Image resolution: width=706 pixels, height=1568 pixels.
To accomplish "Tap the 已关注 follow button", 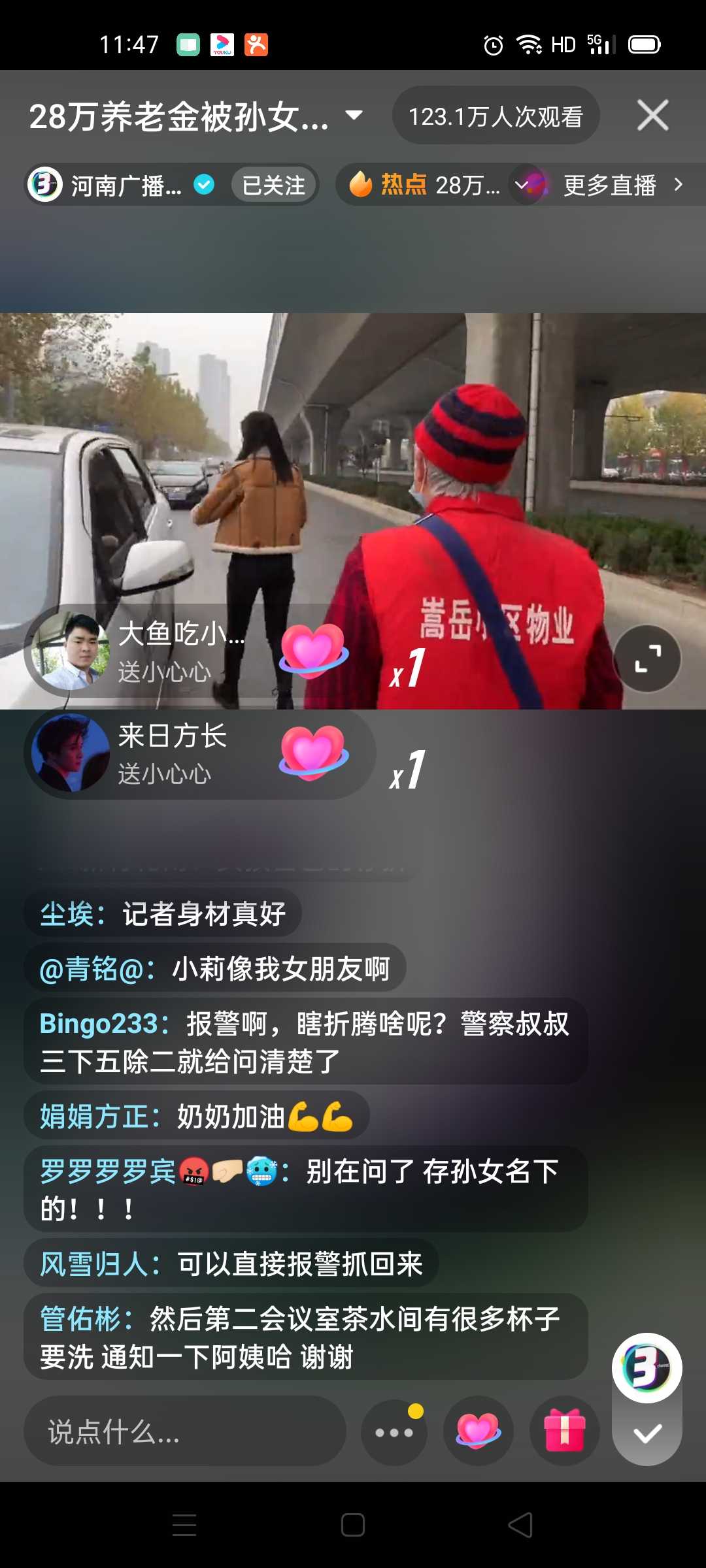I will pyautogui.click(x=273, y=186).
